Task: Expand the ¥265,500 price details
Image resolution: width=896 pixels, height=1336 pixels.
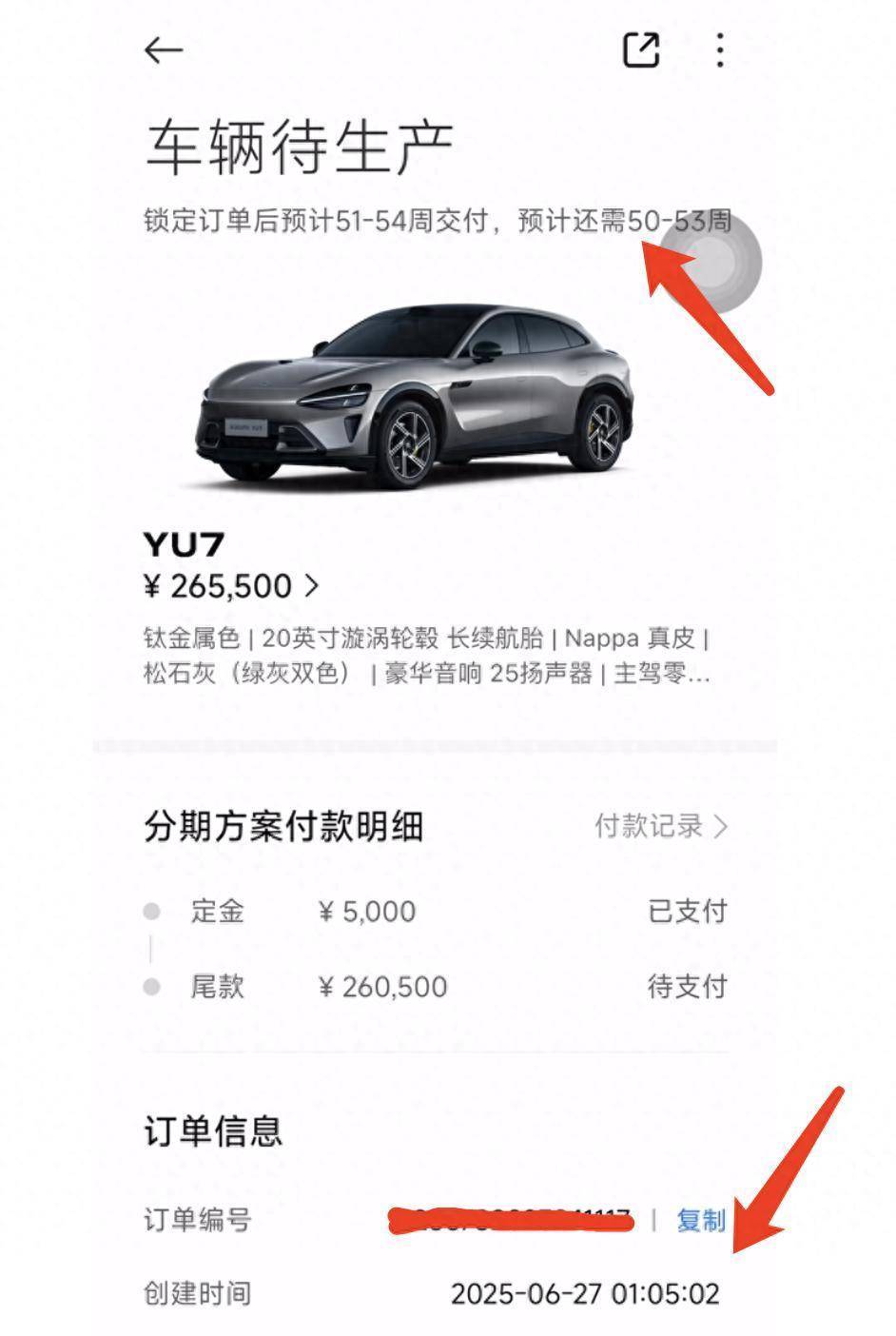Action: tap(311, 586)
